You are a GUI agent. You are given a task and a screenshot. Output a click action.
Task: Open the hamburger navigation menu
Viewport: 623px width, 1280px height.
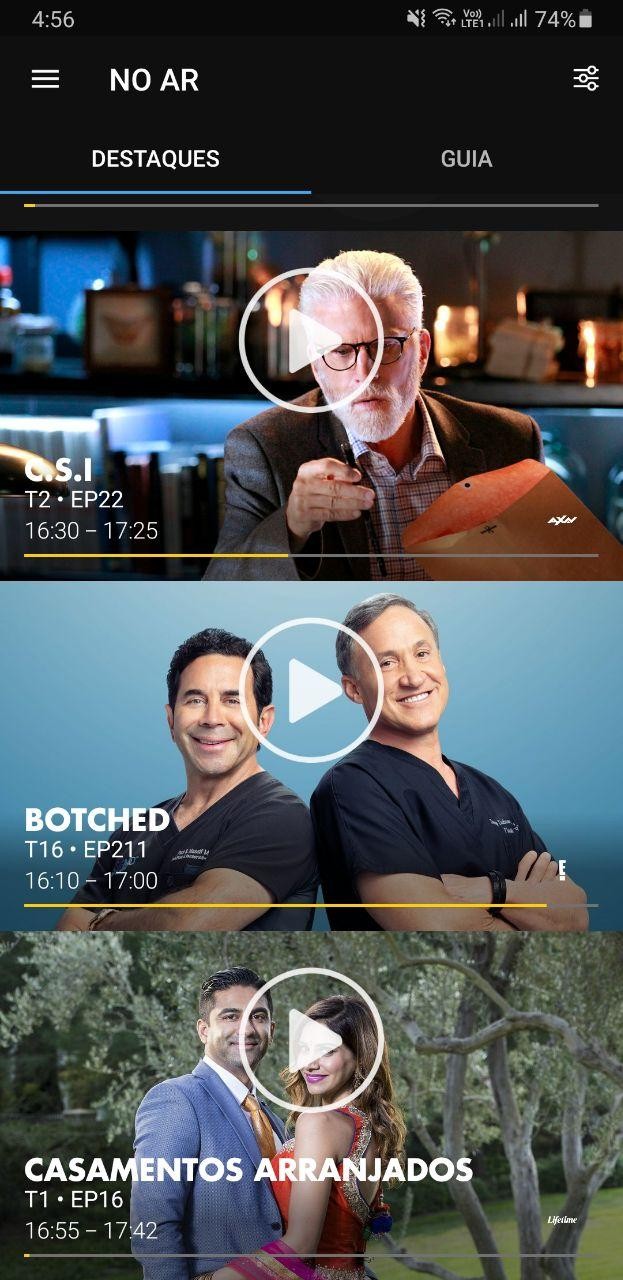(45, 79)
